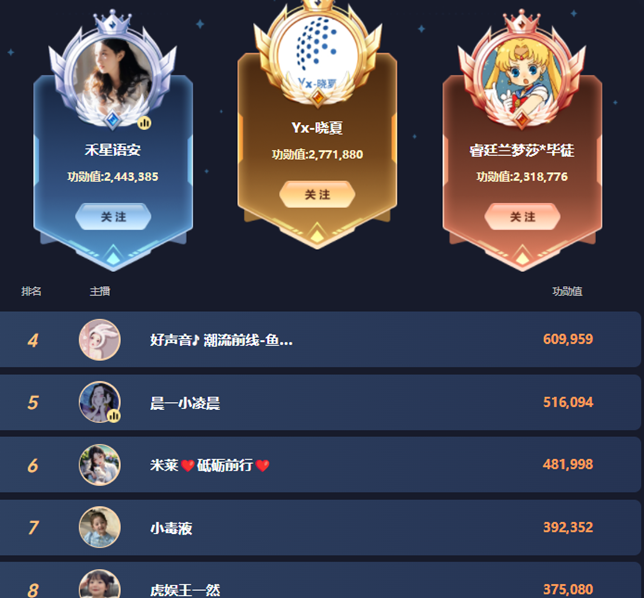The width and height of the screenshot is (644, 598).
Task: Follow Yx-晓夏 with the 关注 button
Action: (317, 194)
